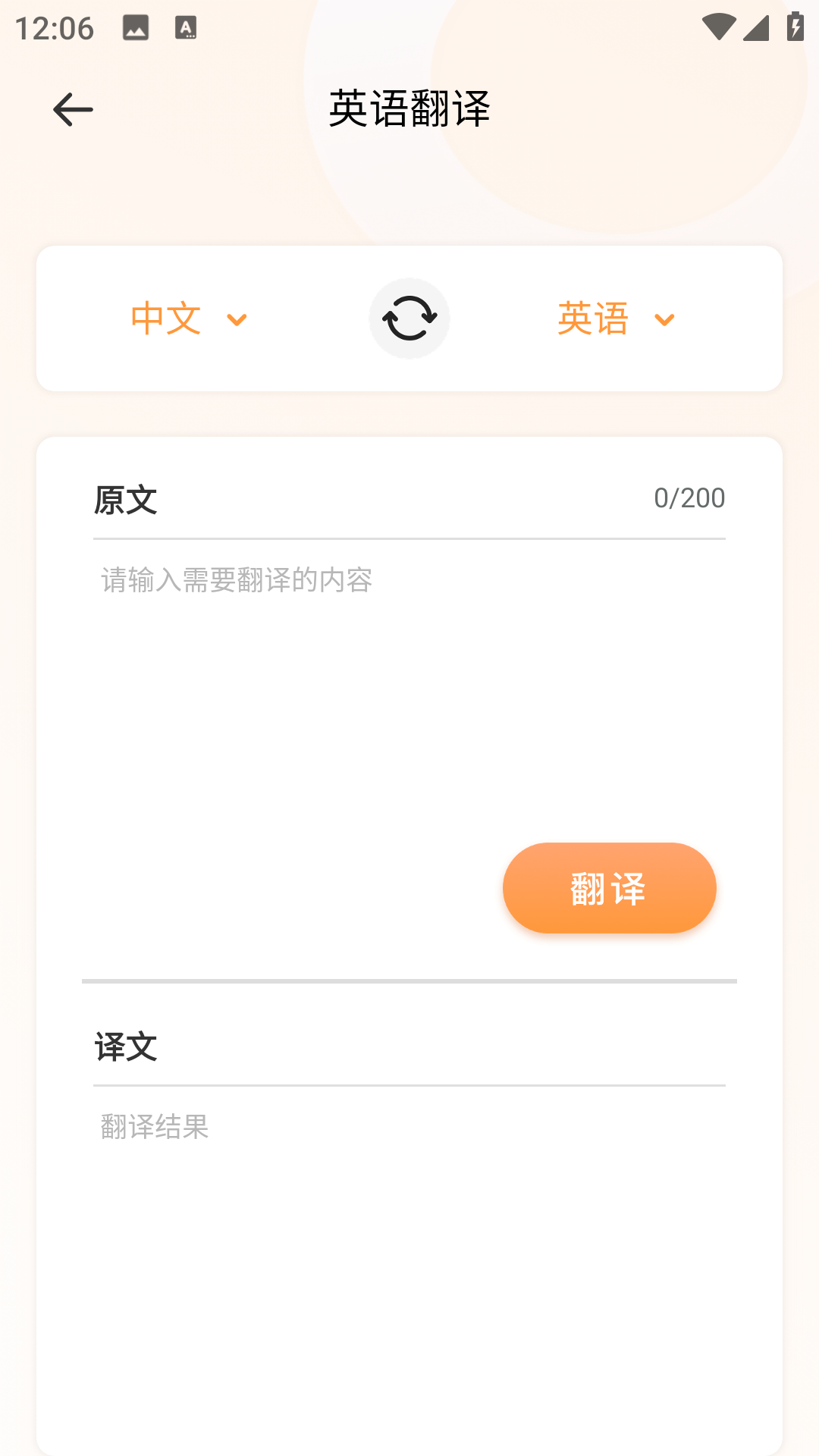Click the circular refresh icon between languages

[409, 318]
